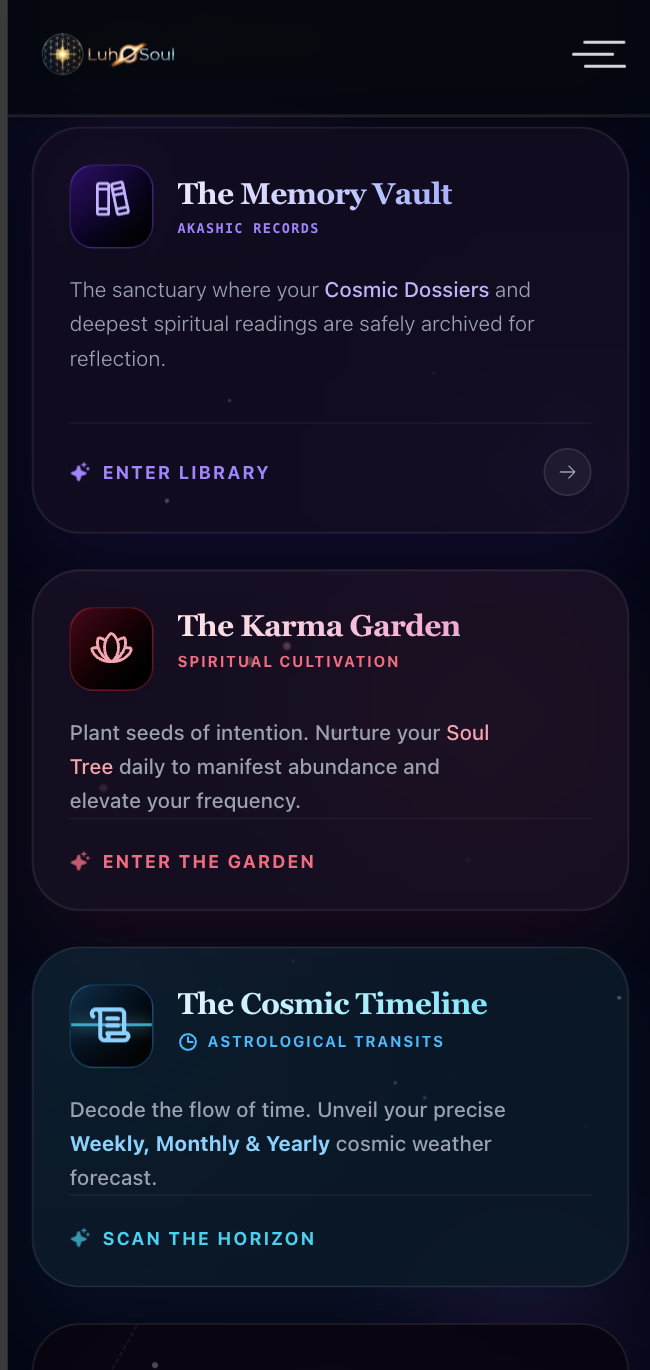Choose Scan the Horizon
The image size is (650, 1370).
coord(208,1238)
